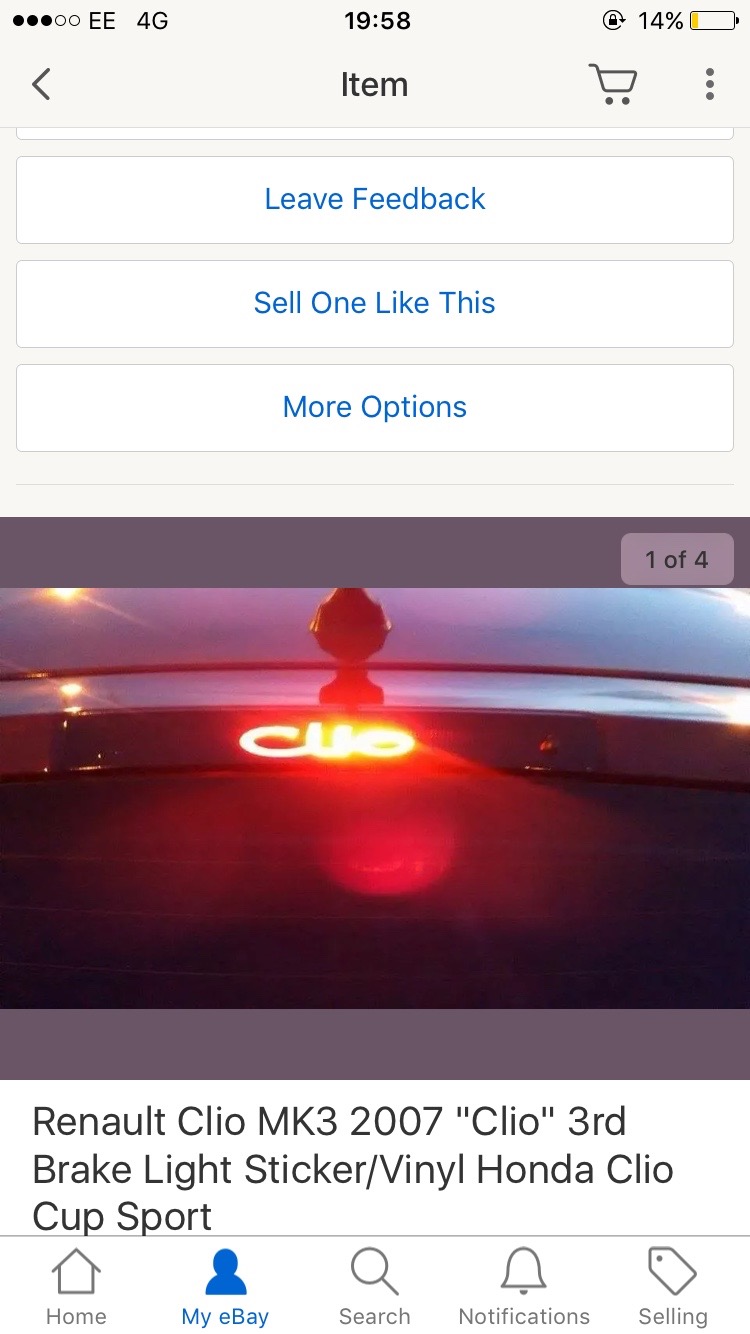
Task: Open the Notifications tab
Action: 524,1288
